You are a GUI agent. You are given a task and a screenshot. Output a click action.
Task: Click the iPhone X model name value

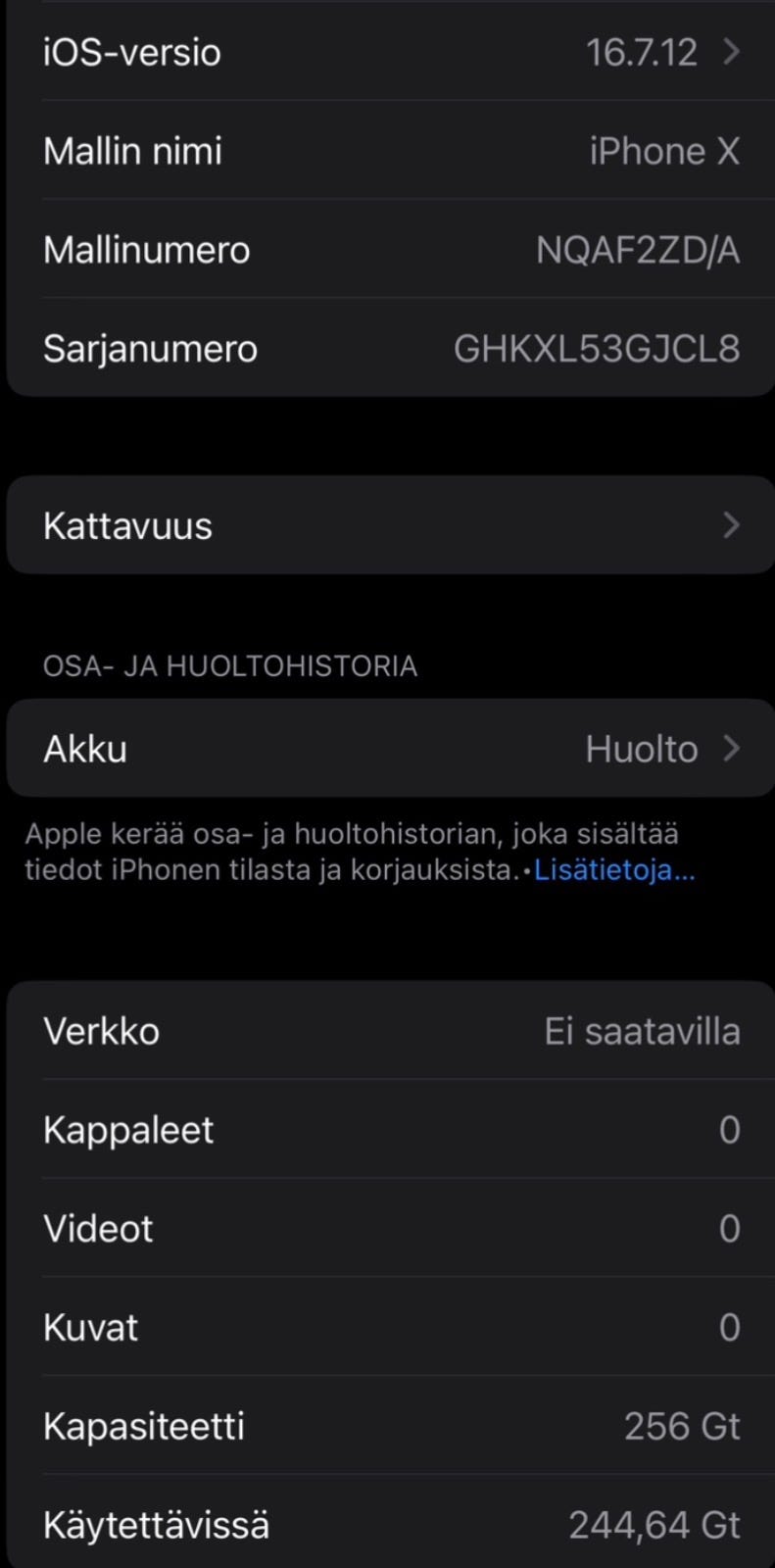coord(665,150)
